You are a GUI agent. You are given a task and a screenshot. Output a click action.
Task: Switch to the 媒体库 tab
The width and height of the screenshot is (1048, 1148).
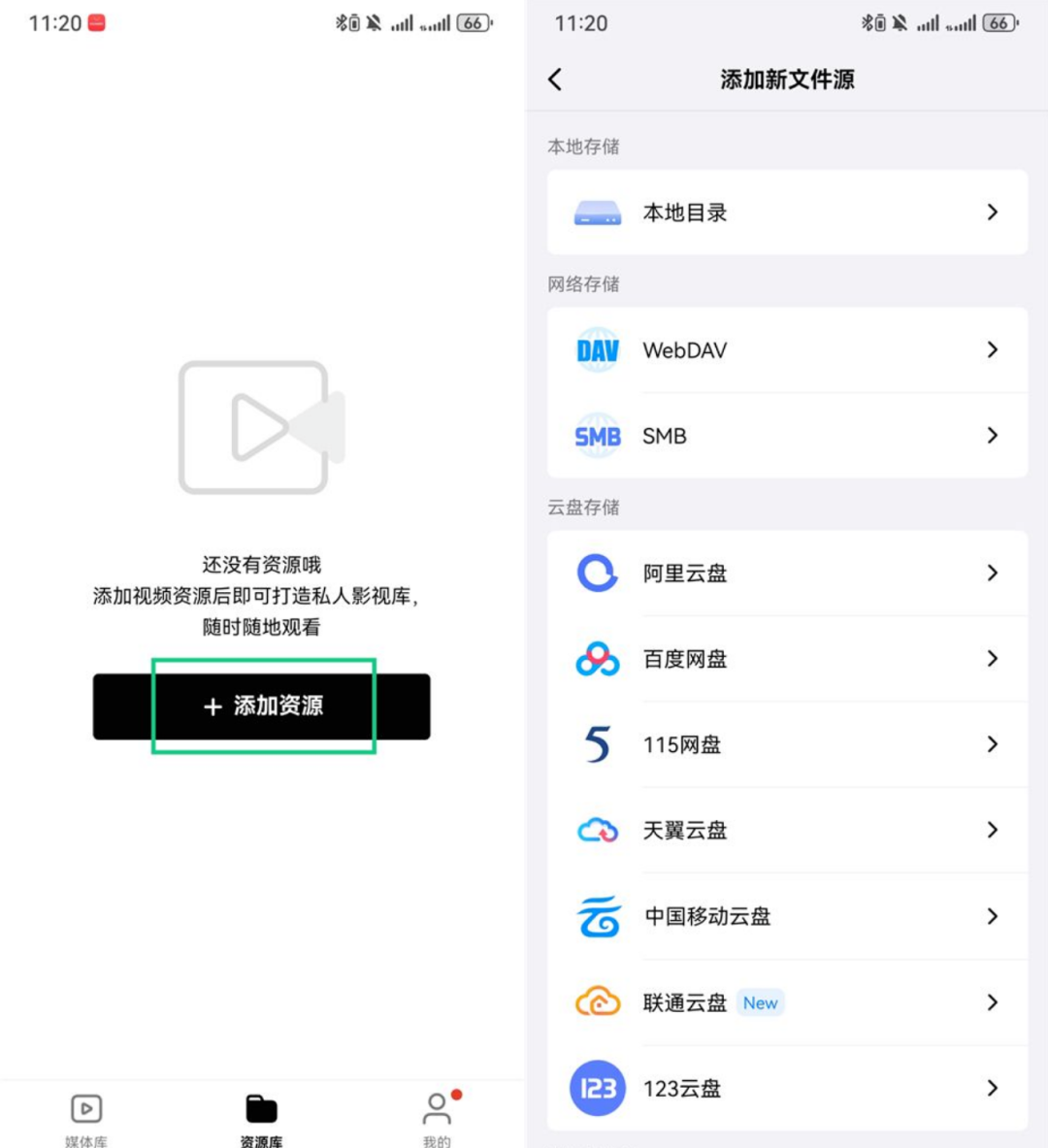click(x=86, y=1119)
